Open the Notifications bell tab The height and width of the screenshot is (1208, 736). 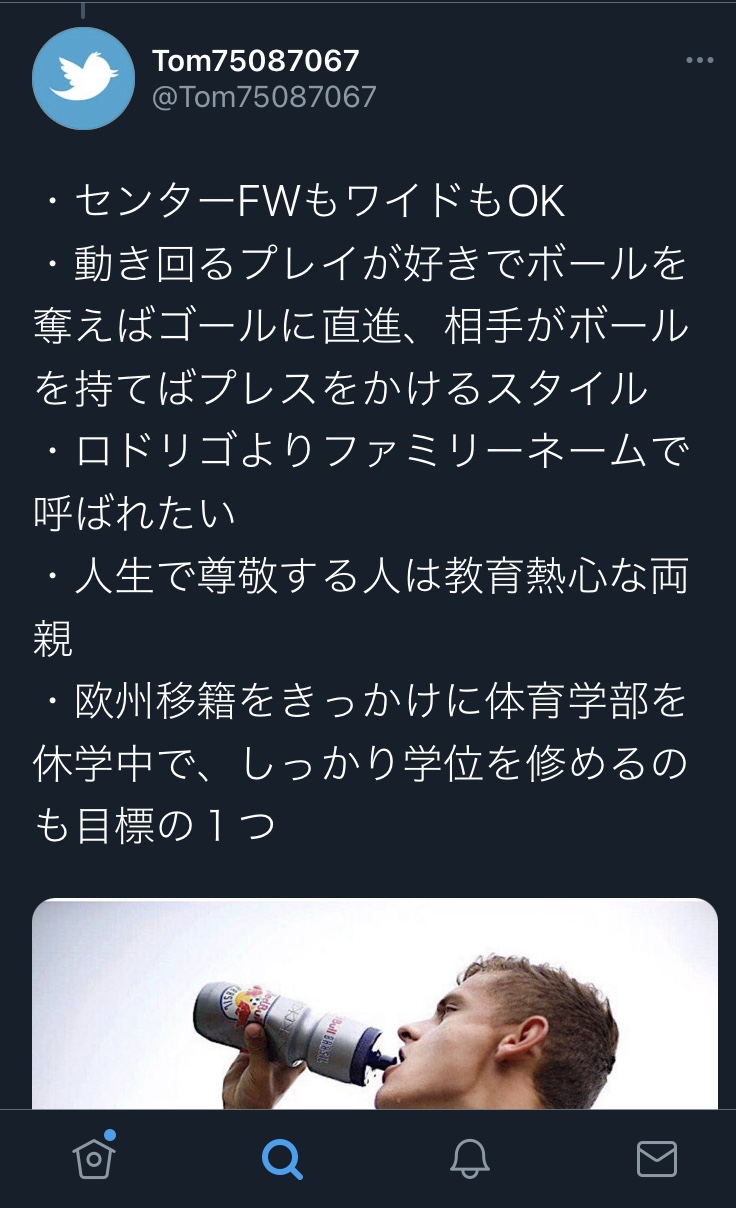(469, 1159)
